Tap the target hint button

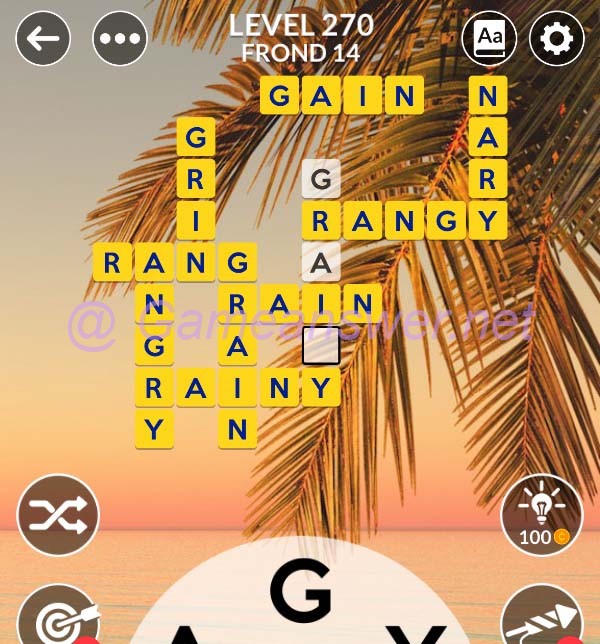[56, 620]
